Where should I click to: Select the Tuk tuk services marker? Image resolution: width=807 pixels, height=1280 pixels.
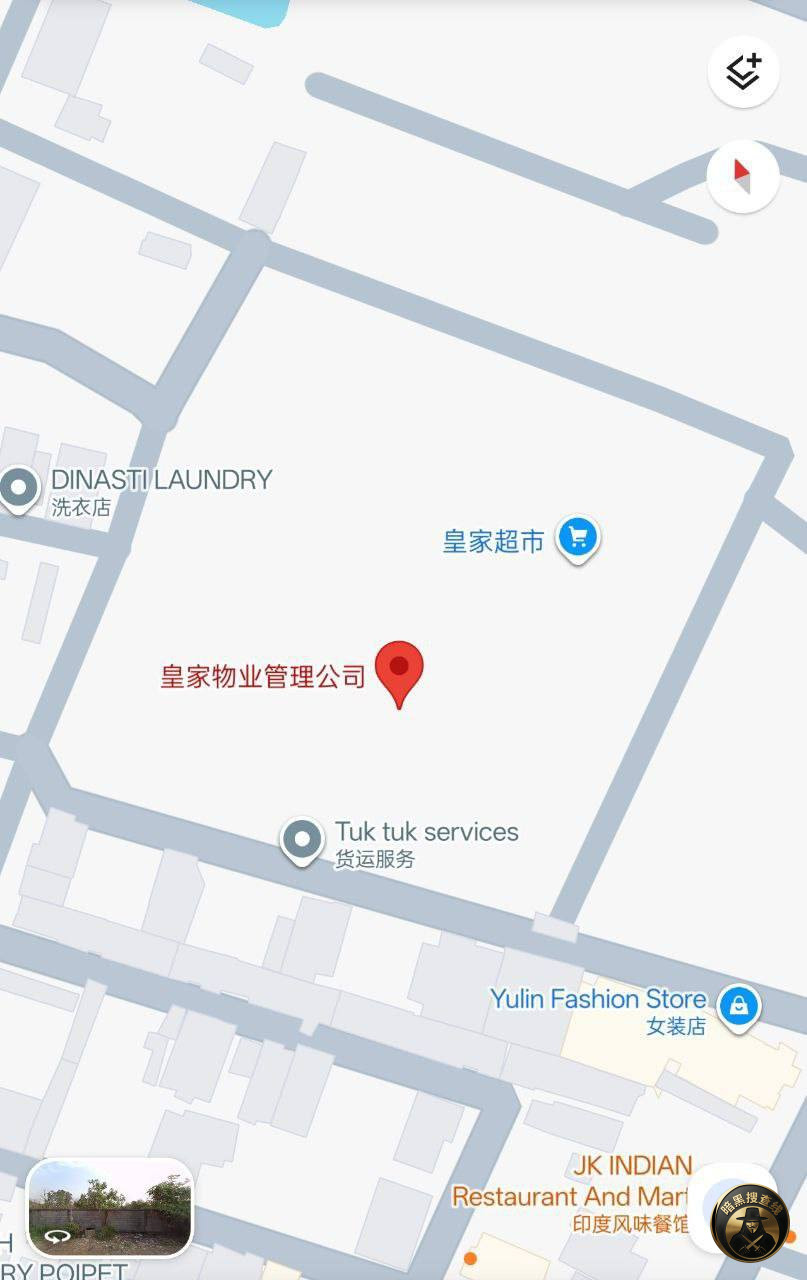pos(302,839)
